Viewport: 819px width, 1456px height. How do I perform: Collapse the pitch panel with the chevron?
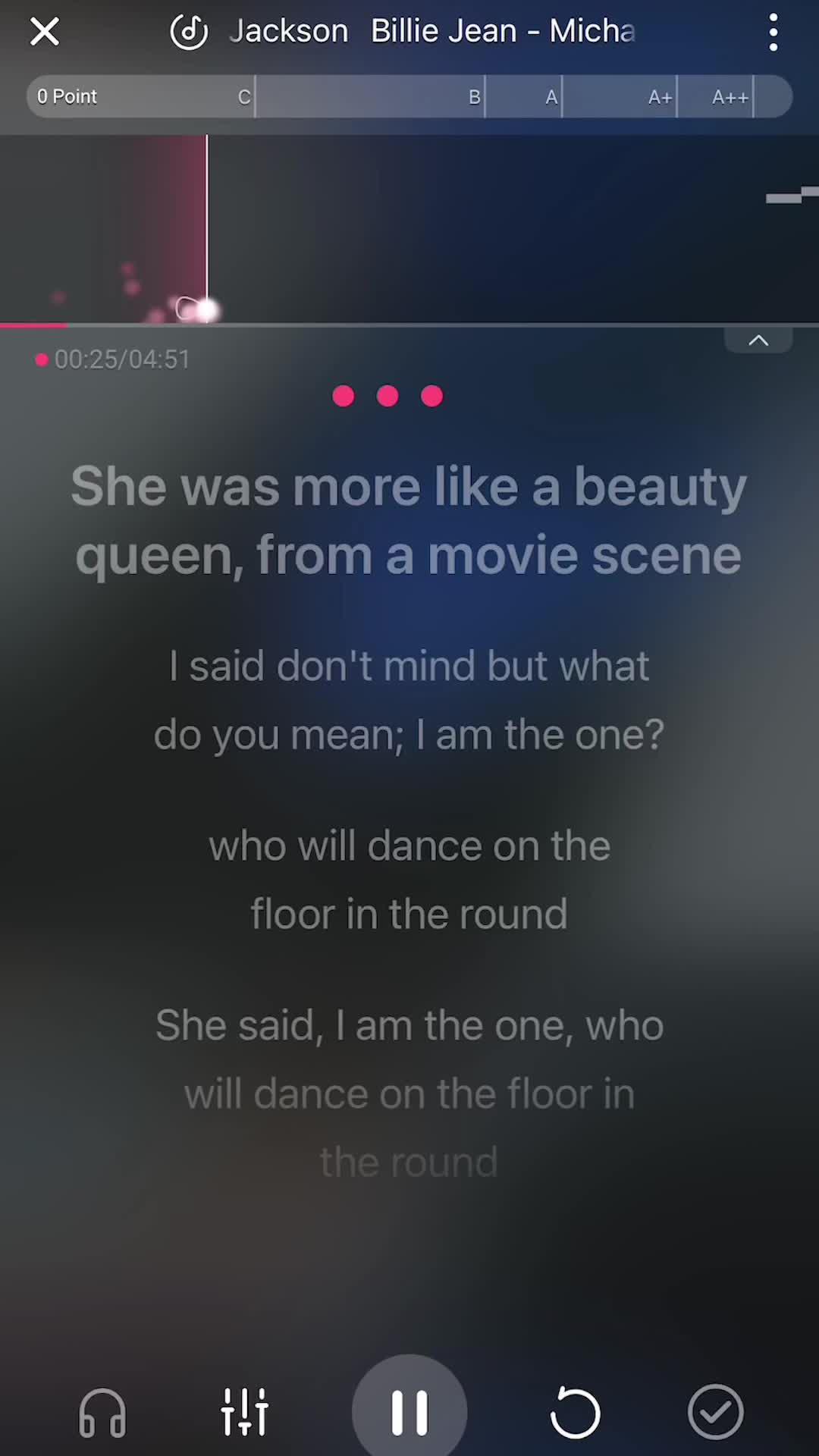pos(758,340)
